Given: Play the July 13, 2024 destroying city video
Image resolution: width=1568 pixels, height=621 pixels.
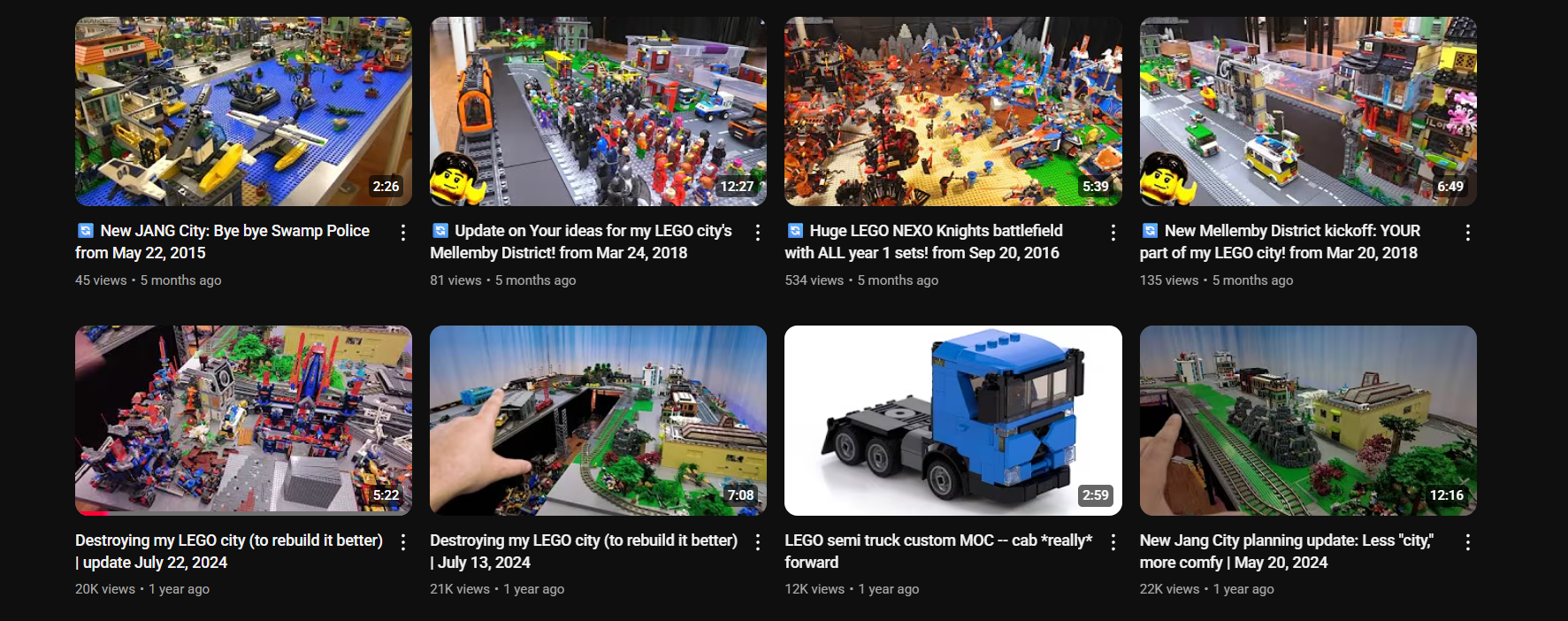Looking at the screenshot, I should pos(598,420).
